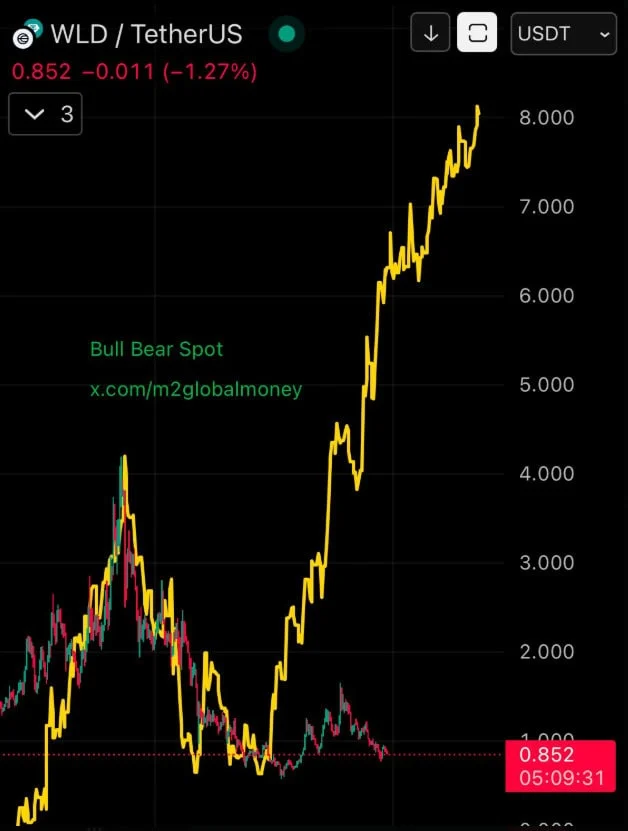Viewport: 628px width, 831px height.
Task: Toggle the highlighted square-bracket chart button
Action: click(x=477, y=33)
